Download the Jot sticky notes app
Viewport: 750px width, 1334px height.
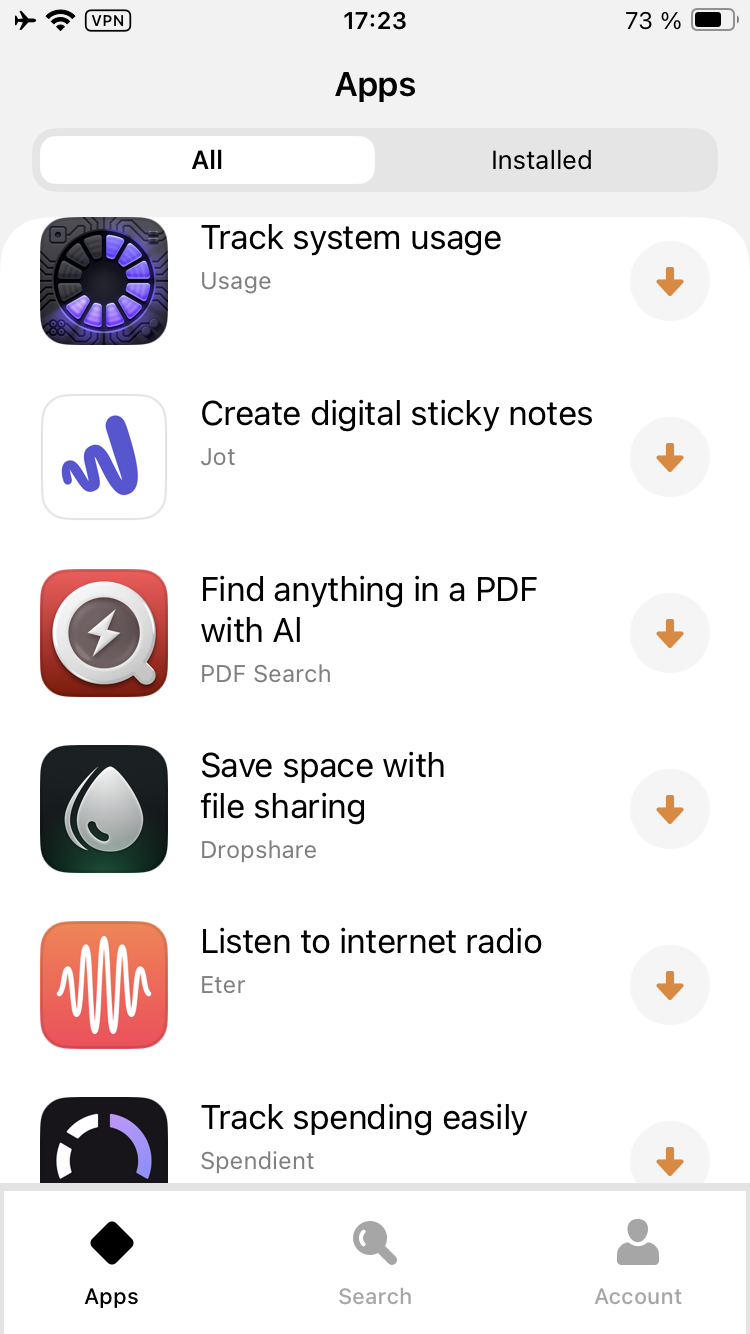point(669,458)
